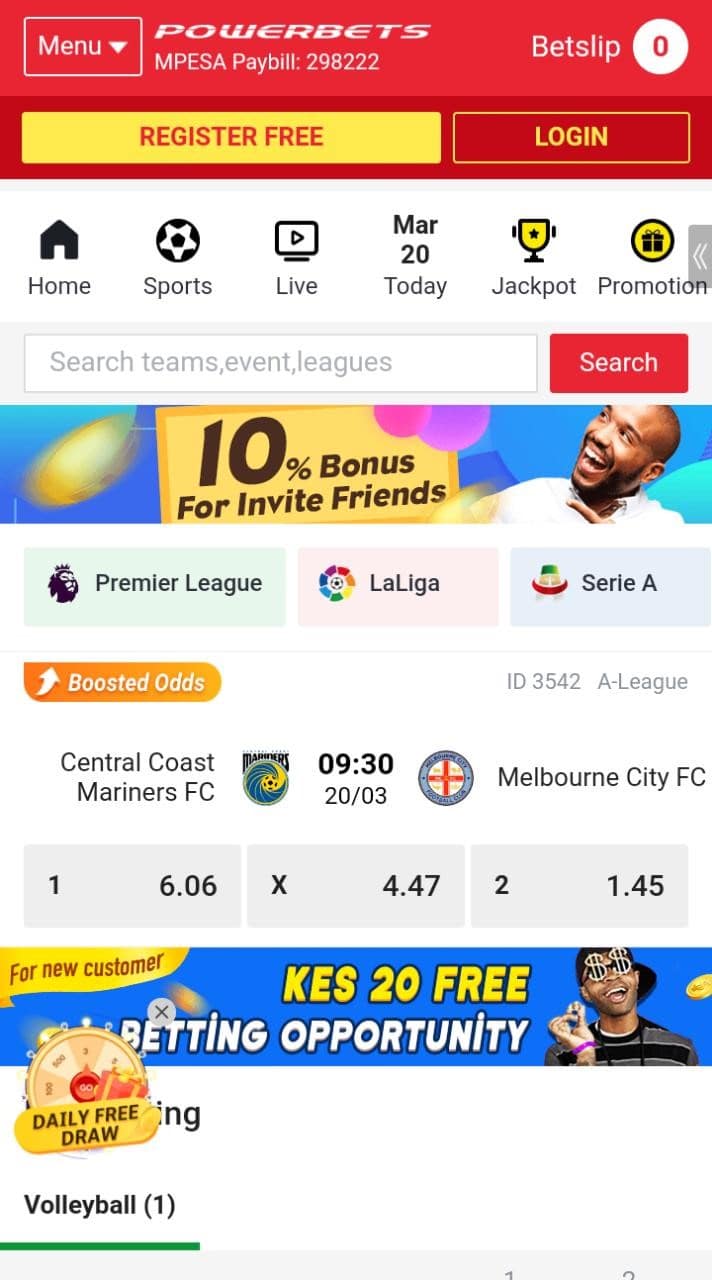Screen dimensions: 712x1280
Task: Tap REGISTER FREE button
Action: 231,137
